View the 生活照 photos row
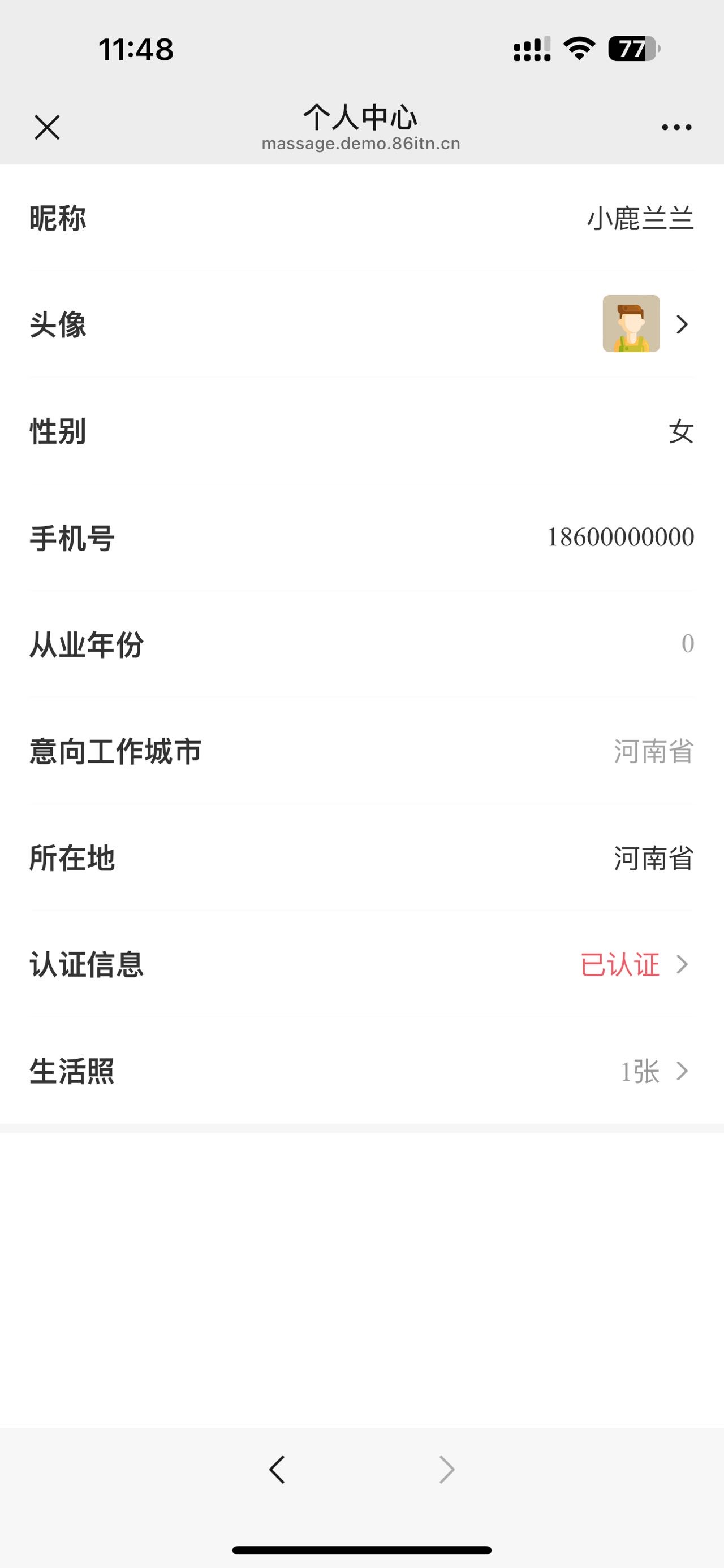This screenshot has width=724, height=1568. tap(652, 1071)
